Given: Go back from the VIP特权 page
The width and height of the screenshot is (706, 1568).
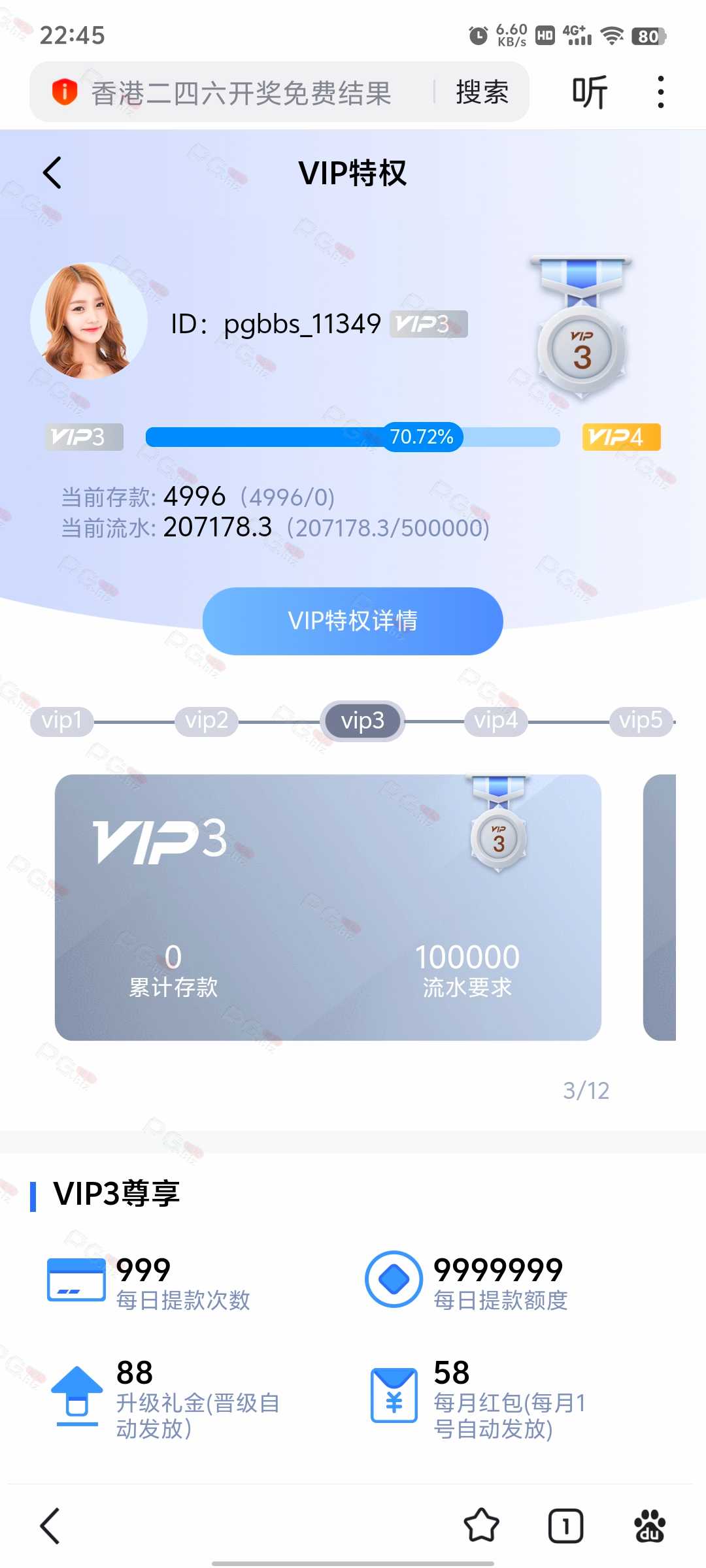Looking at the screenshot, I should tap(52, 173).
